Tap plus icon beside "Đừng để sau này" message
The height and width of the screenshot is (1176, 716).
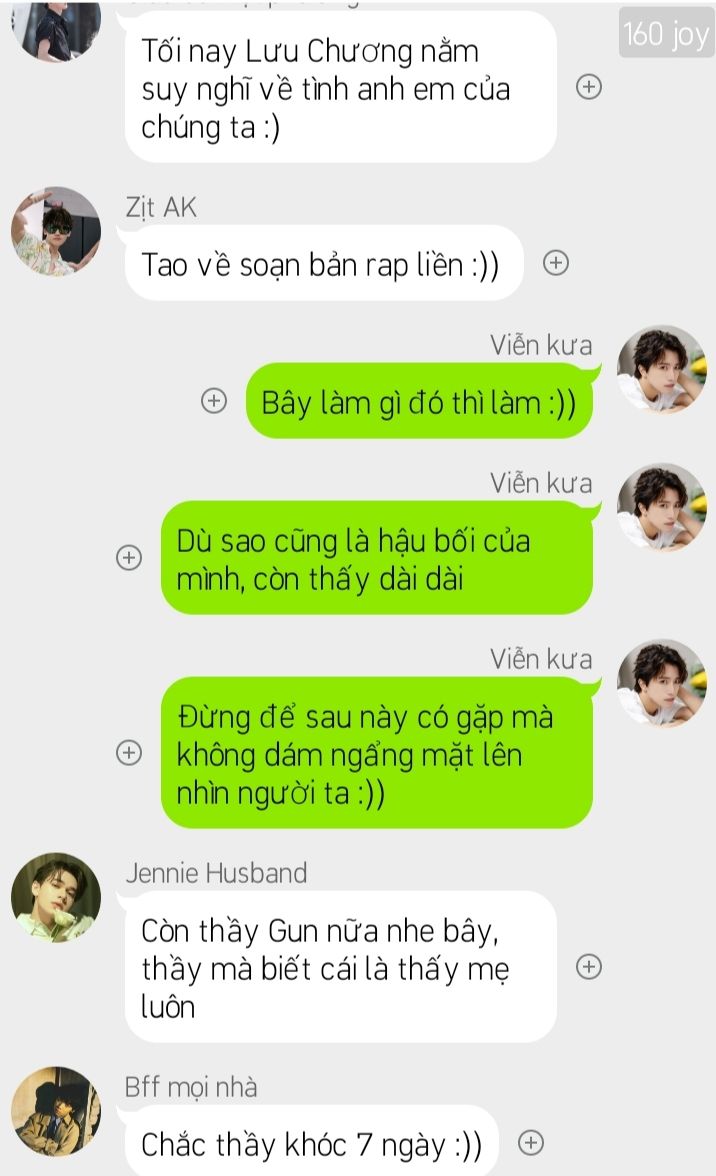(x=129, y=753)
